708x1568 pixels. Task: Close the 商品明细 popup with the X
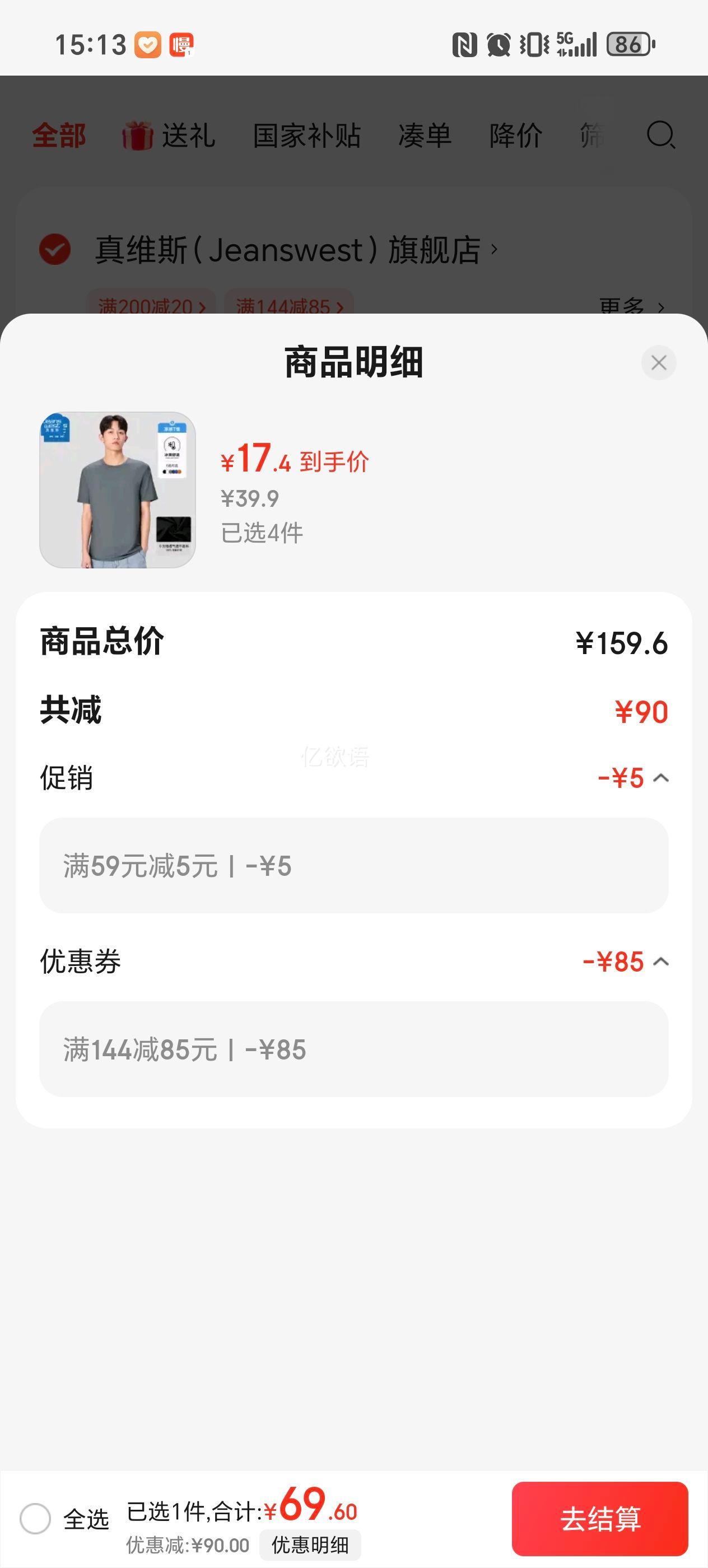pyautogui.click(x=658, y=362)
